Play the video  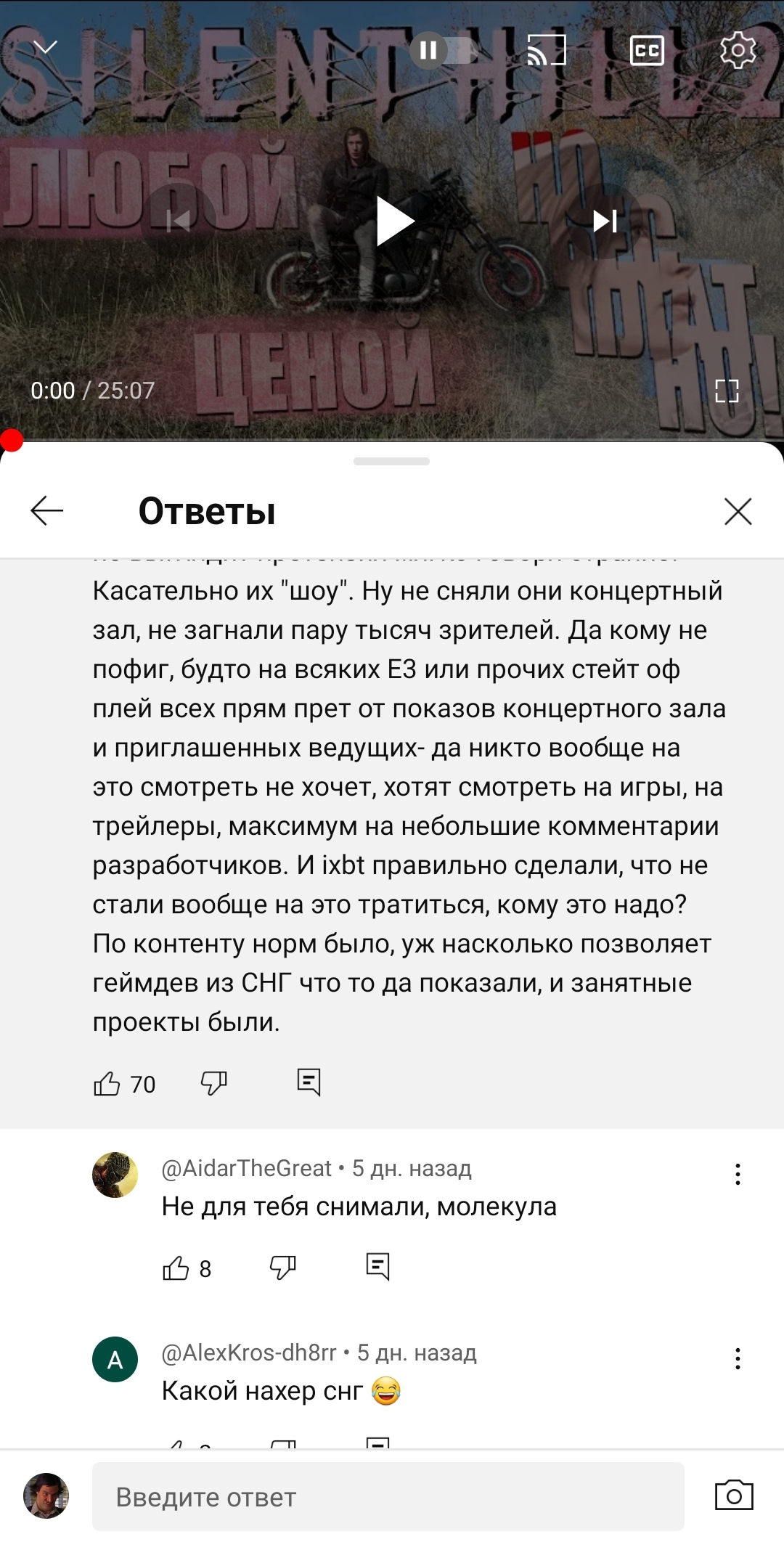pyautogui.click(x=394, y=221)
